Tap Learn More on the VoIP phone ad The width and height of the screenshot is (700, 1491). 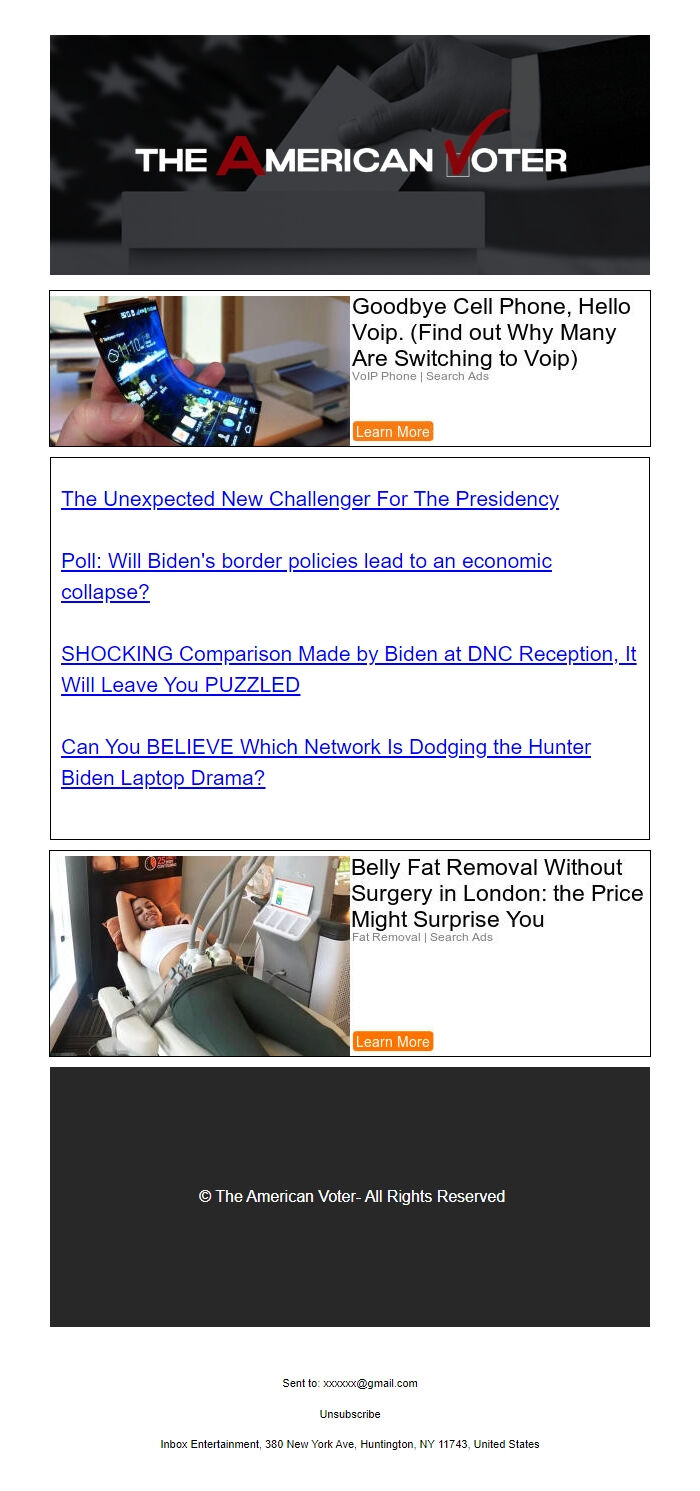pyautogui.click(x=392, y=432)
